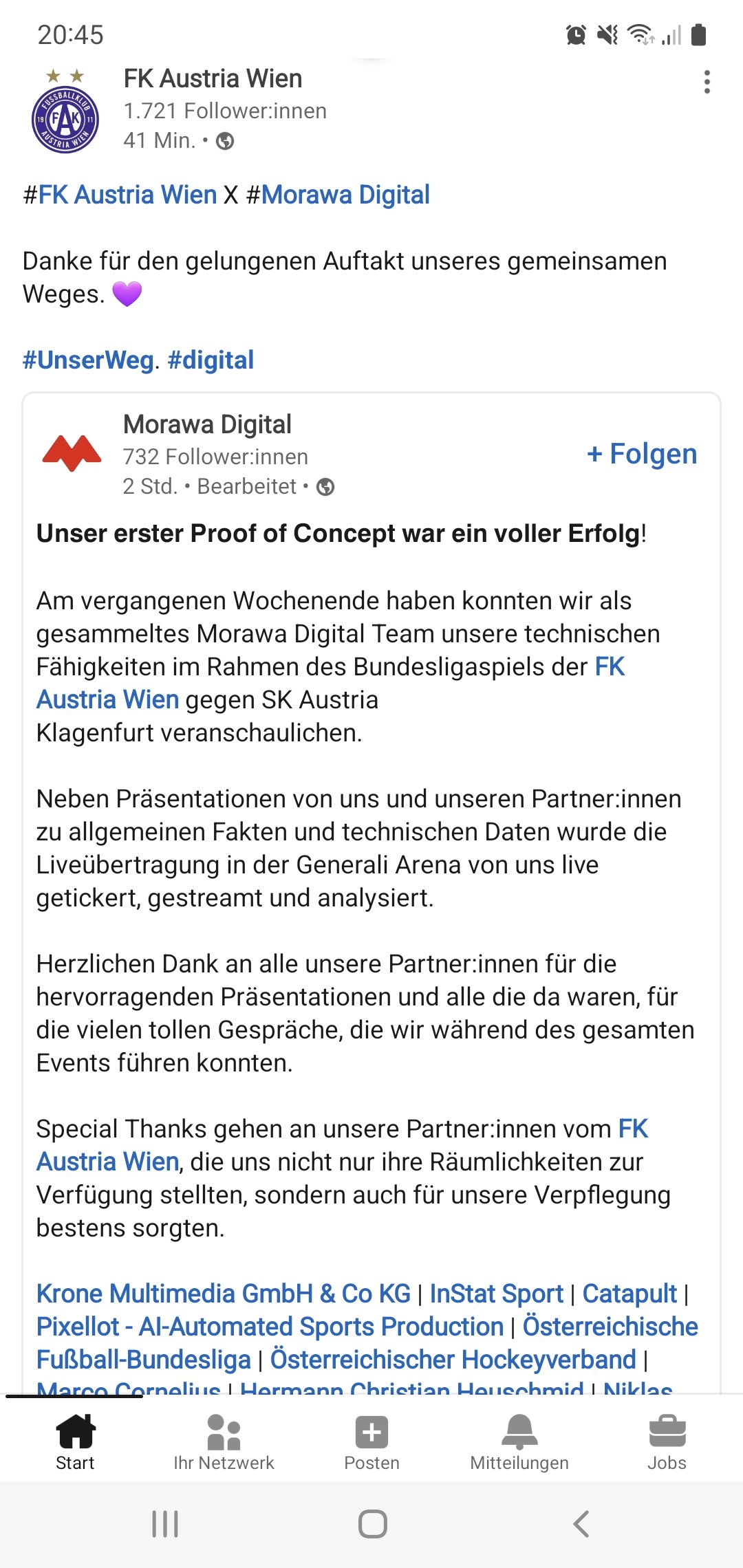Open the post overflow menu
The width and height of the screenshot is (743, 1568).
[x=707, y=82]
